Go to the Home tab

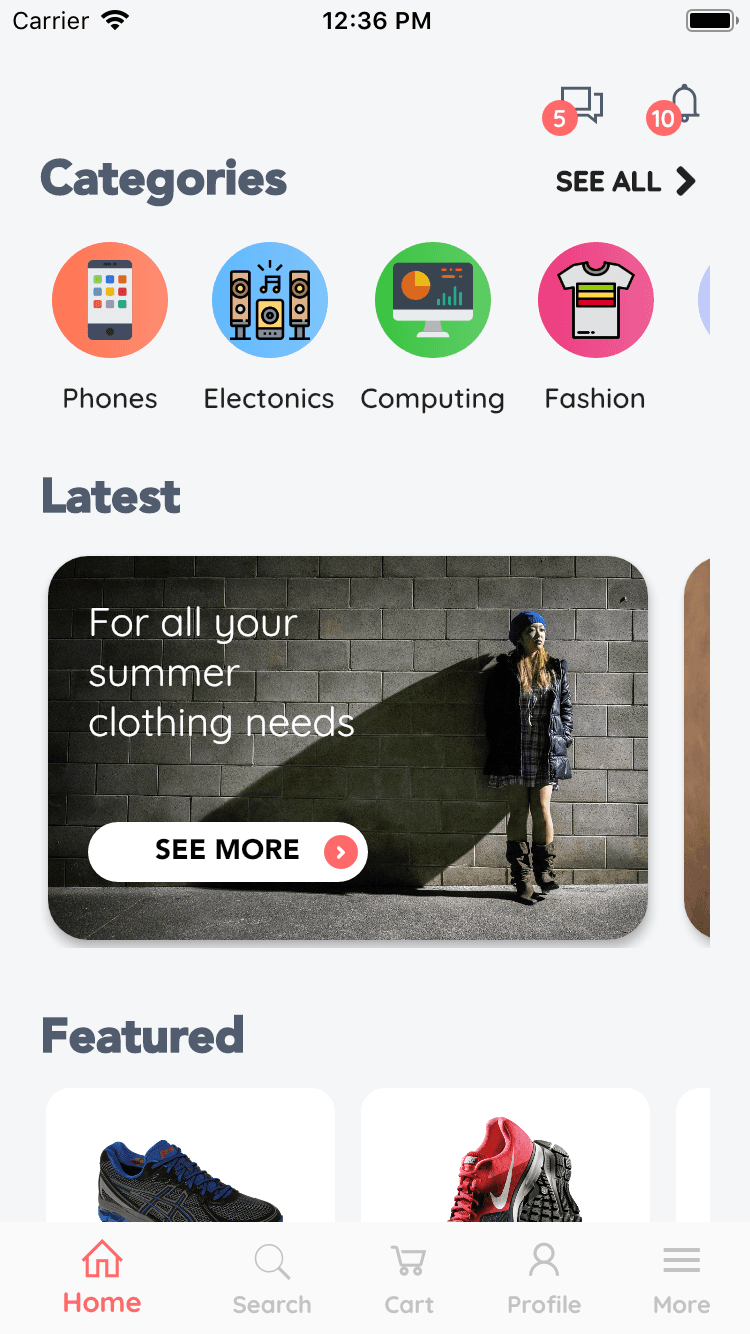point(102,1278)
